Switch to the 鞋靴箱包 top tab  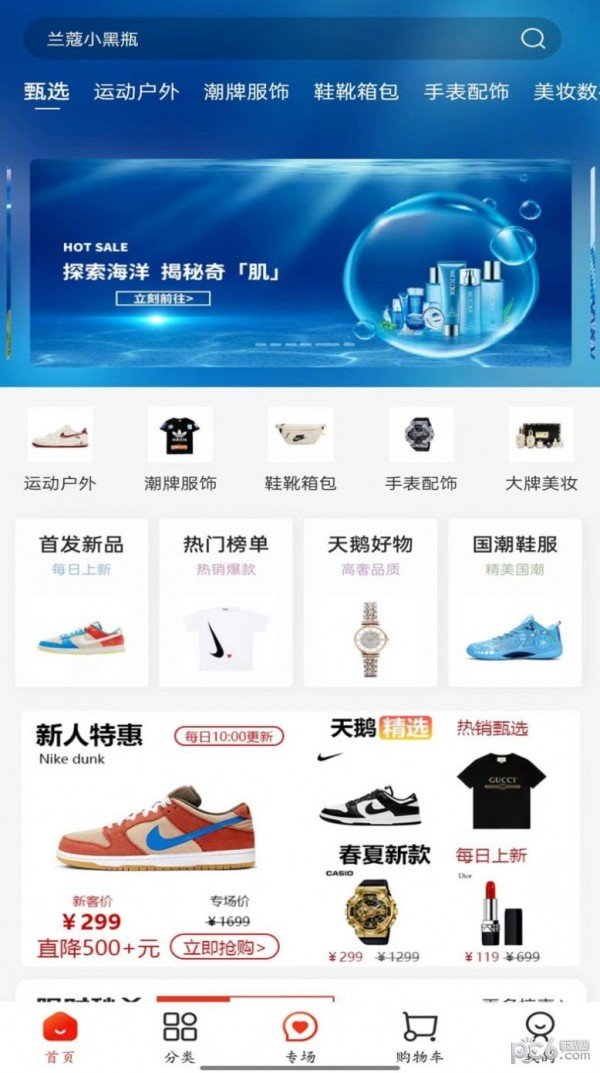tap(356, 92)
